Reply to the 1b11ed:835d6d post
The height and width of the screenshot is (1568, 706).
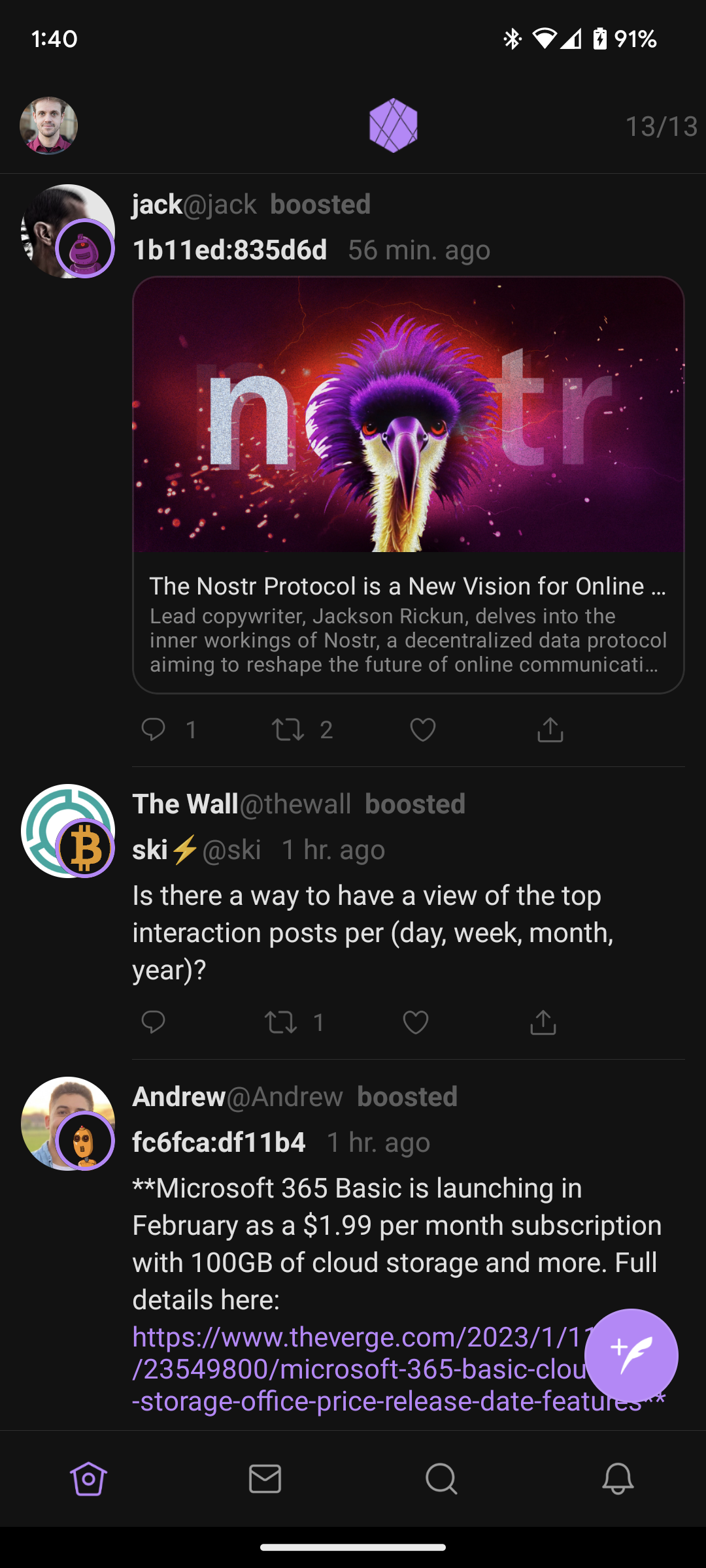[154, 729]
